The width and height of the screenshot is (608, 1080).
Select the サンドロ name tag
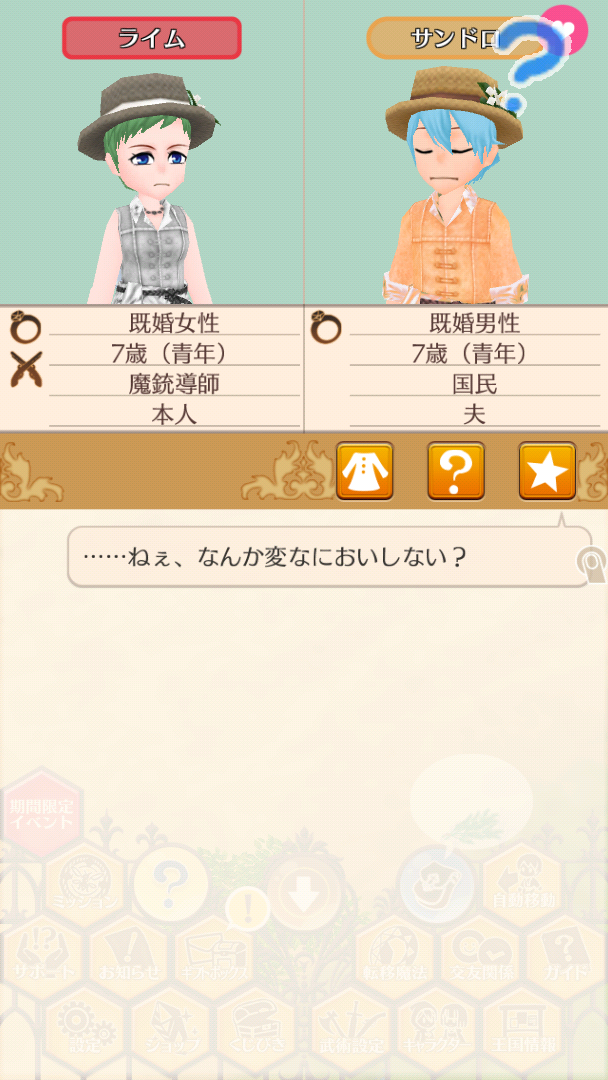[445, 39]
